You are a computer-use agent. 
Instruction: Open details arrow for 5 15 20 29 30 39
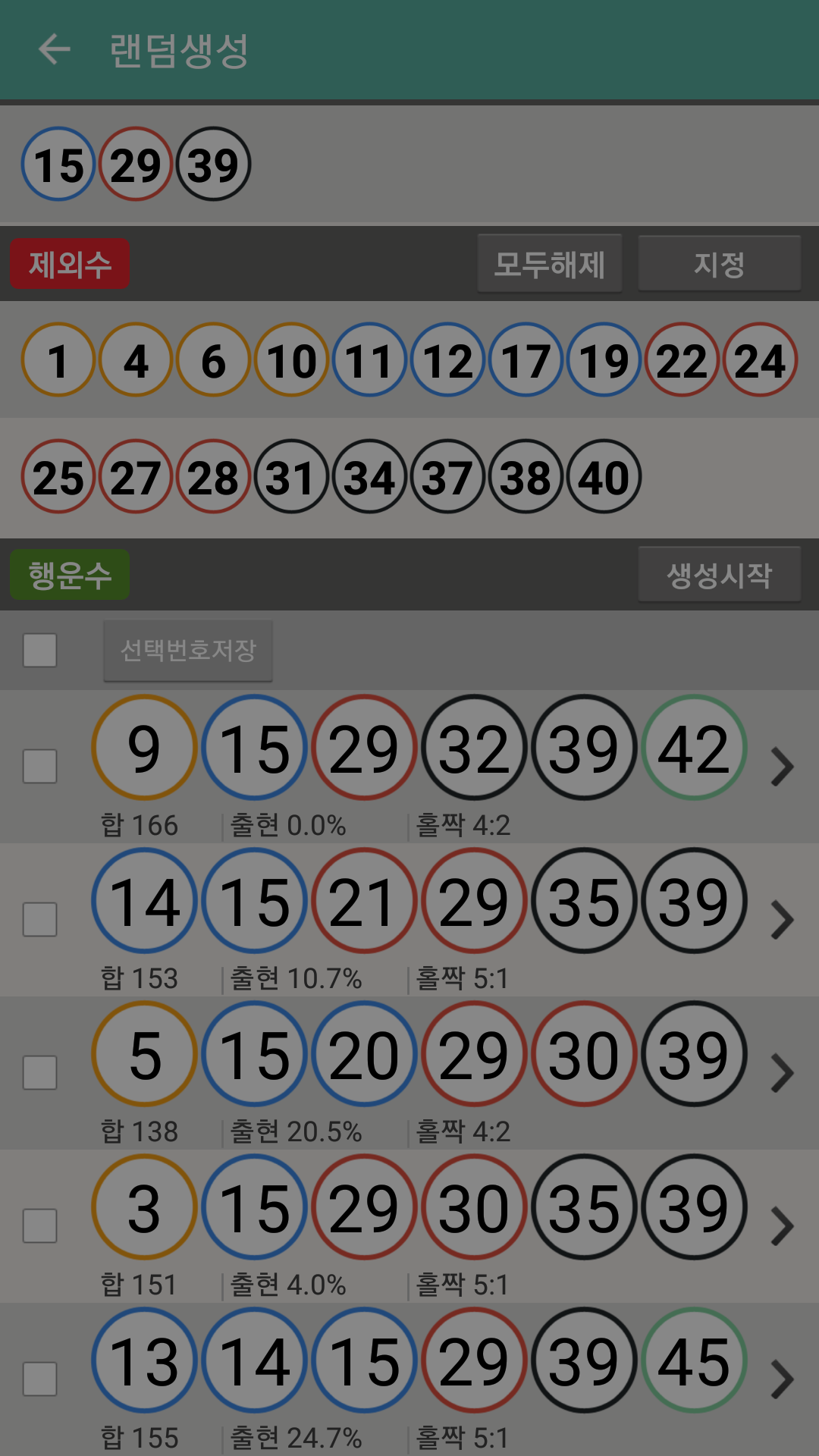[782, 1072]
